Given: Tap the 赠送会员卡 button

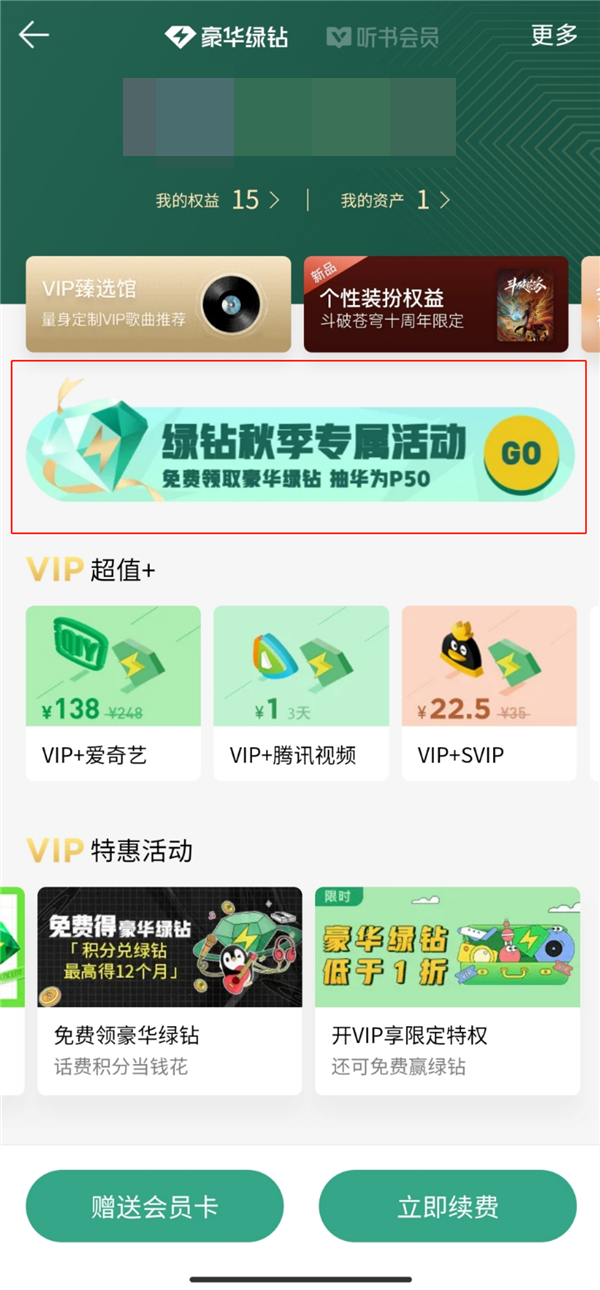Looking at the screenshot, I should pos(154,1207).
